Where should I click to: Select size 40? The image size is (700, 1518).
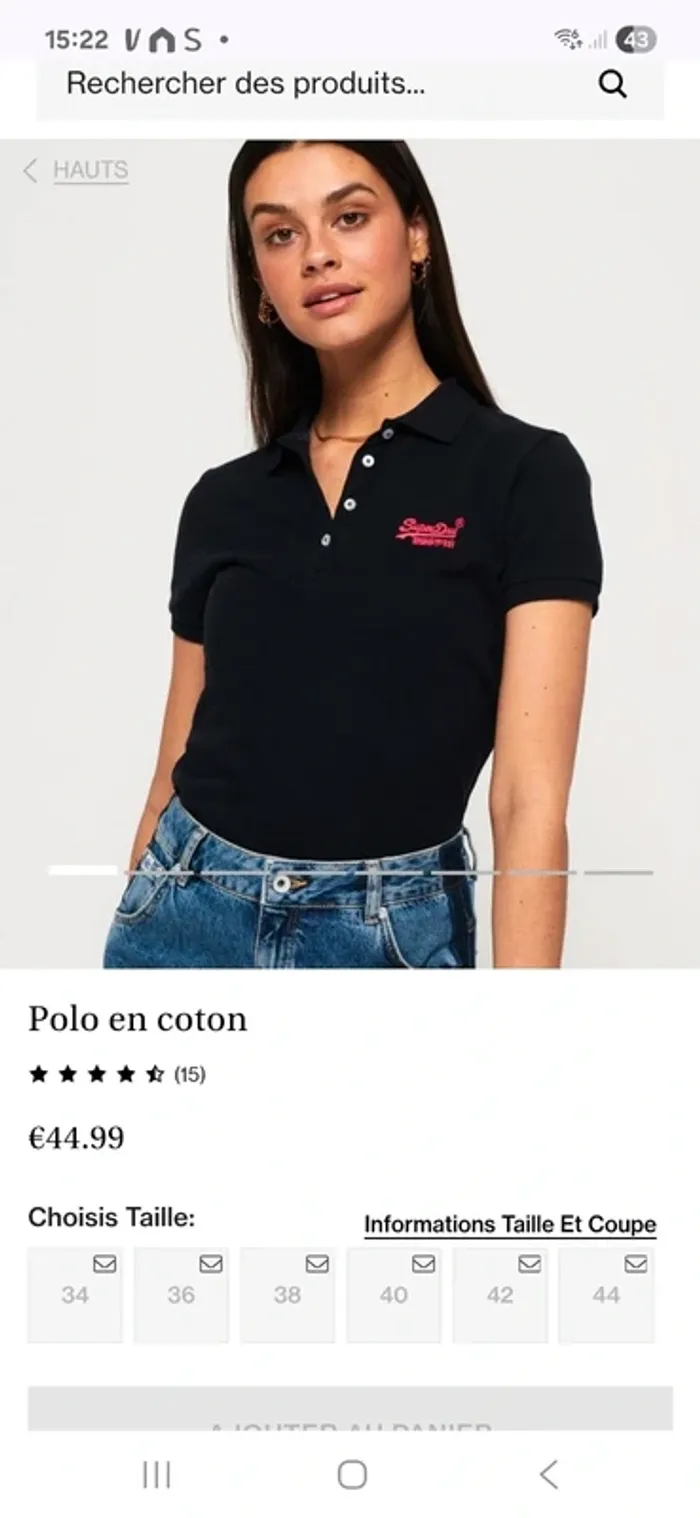(x=394, y=1295)
